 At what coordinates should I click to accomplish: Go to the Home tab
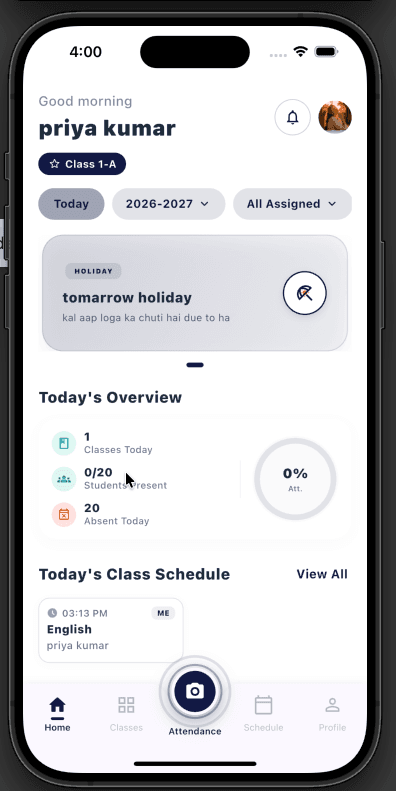pos(58,714)
